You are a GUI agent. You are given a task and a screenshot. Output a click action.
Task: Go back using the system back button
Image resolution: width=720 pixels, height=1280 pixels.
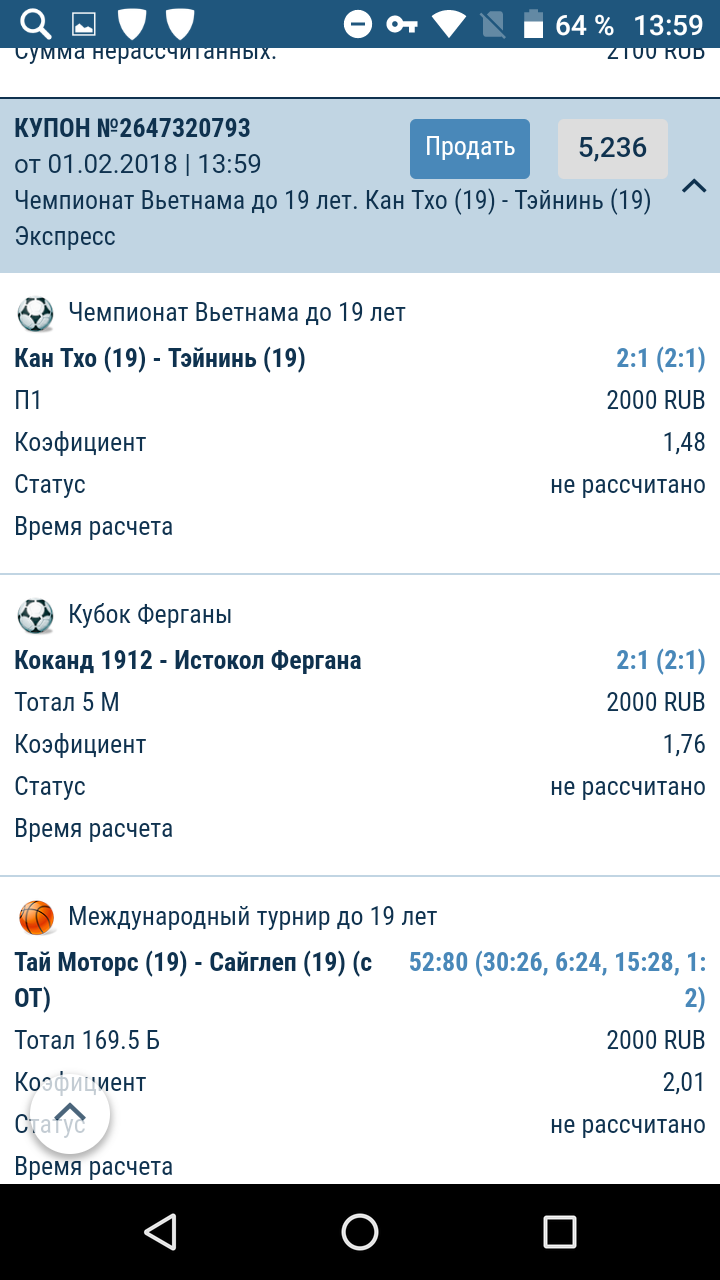point(160,1231)
